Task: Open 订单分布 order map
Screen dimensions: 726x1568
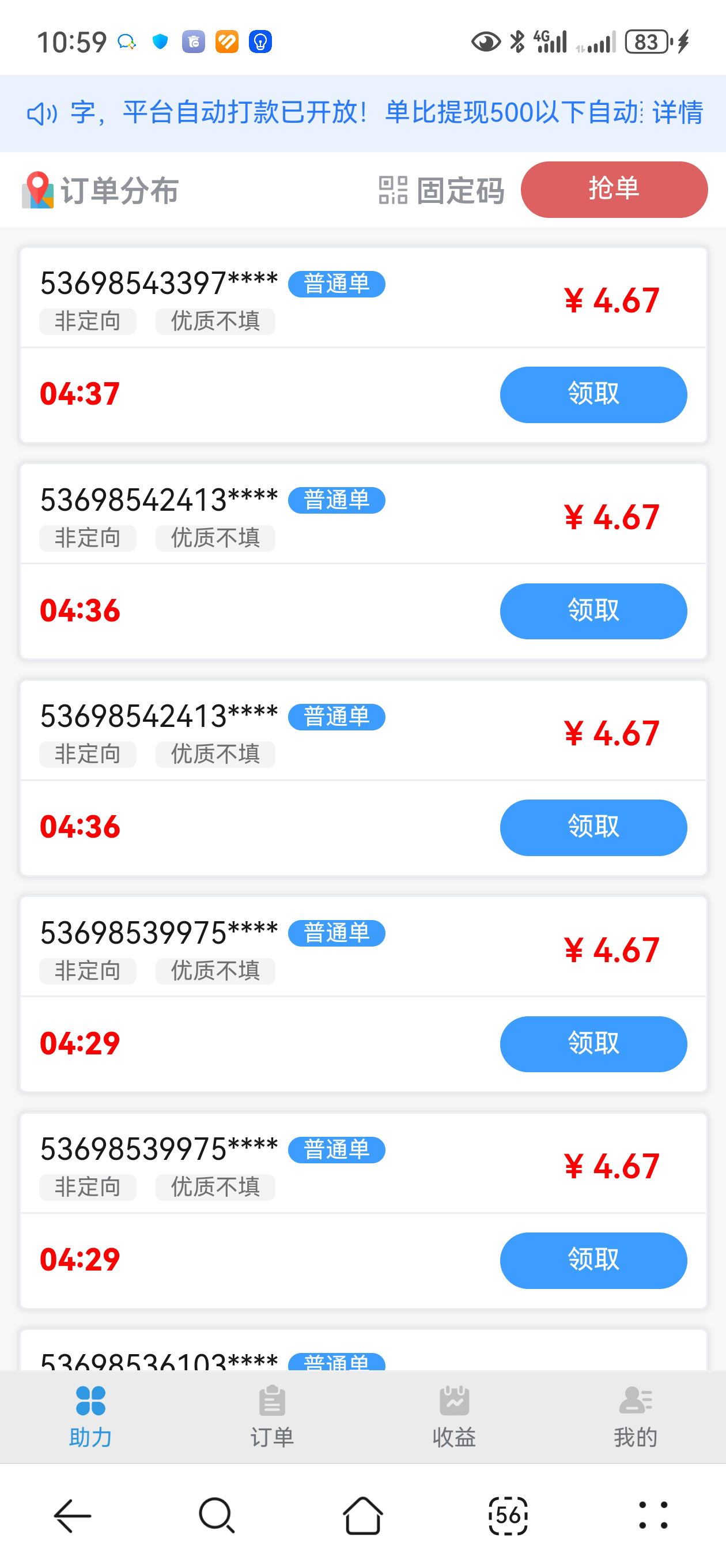Action: pyautogui.click(x=100, y=190)
